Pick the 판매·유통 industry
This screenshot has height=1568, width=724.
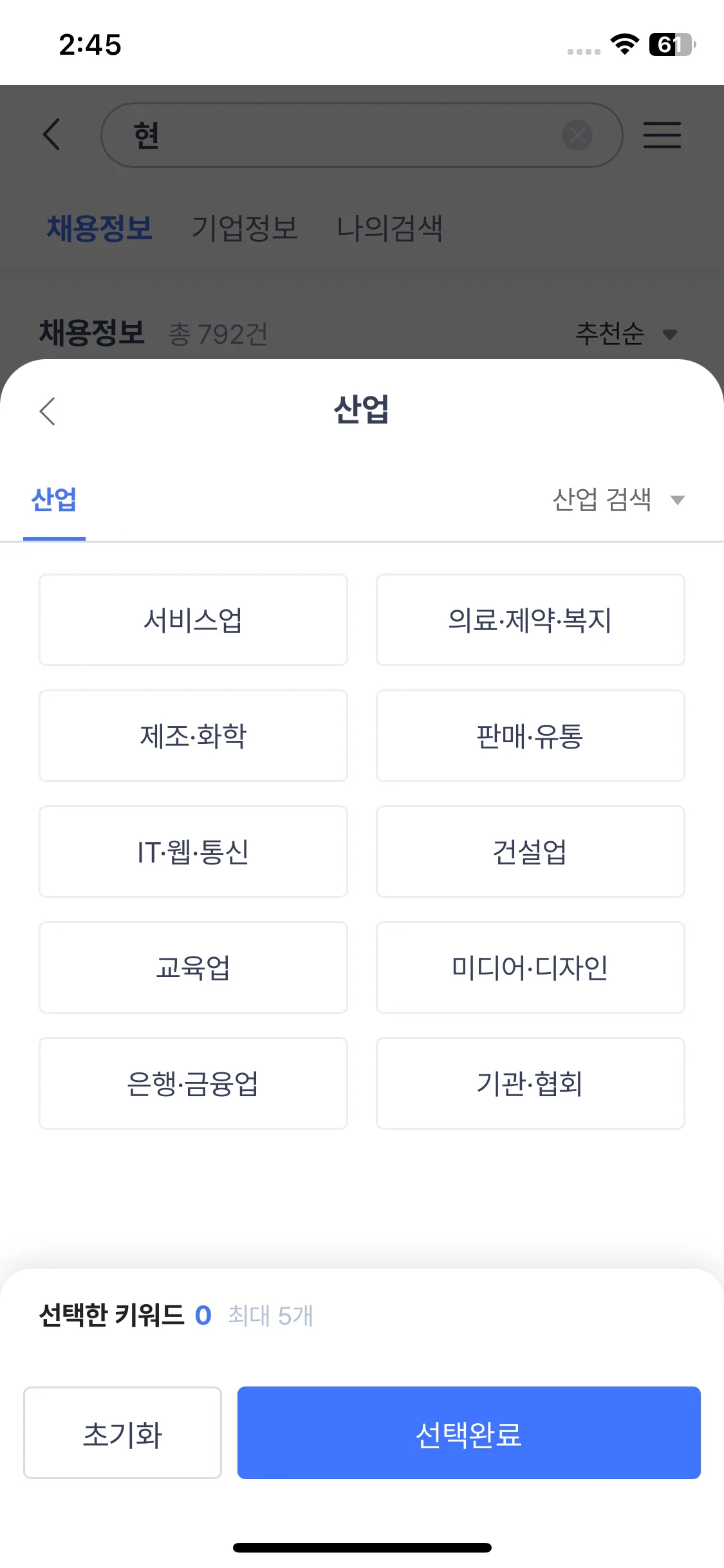click(x=530, y=736)
